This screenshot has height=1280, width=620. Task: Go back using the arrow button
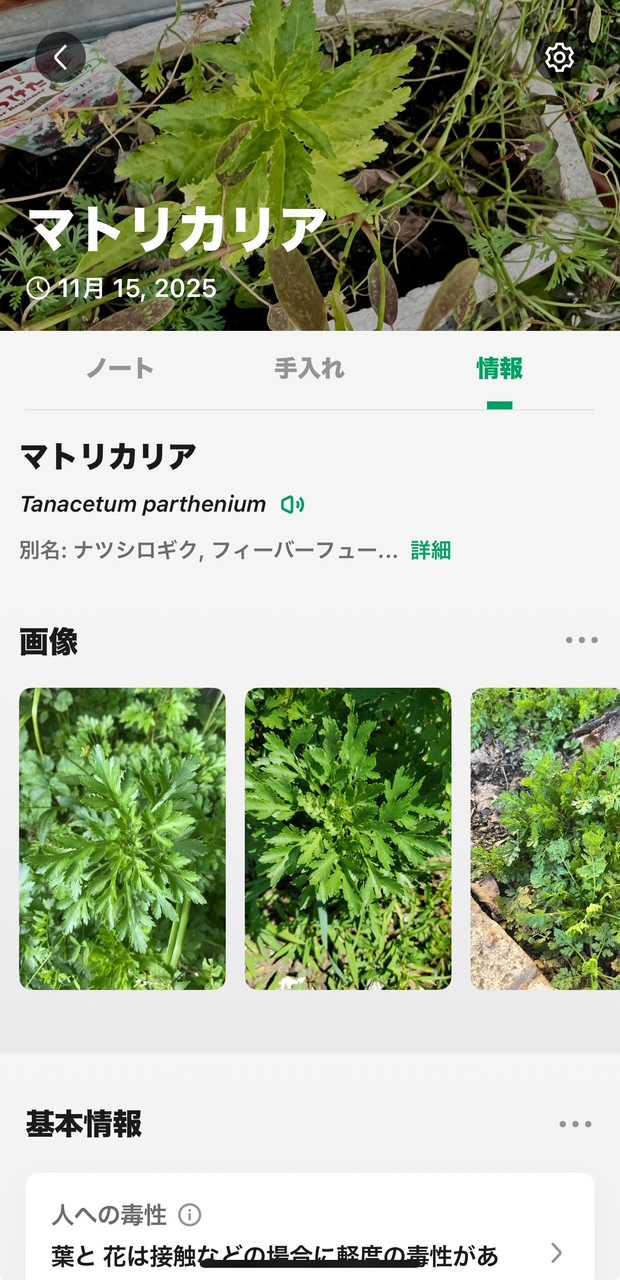point(60,58)
